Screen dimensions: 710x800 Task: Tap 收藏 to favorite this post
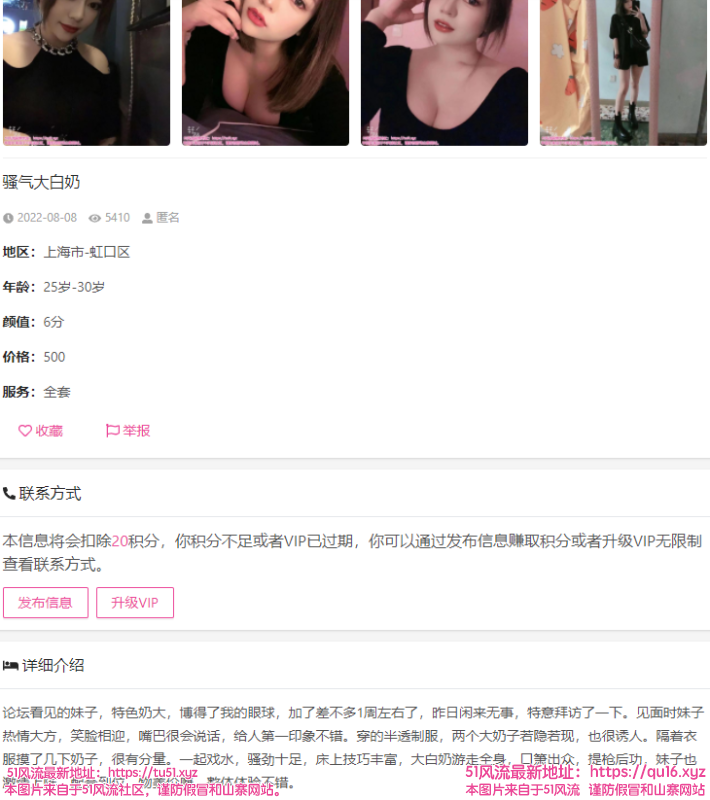pos(41,431)
